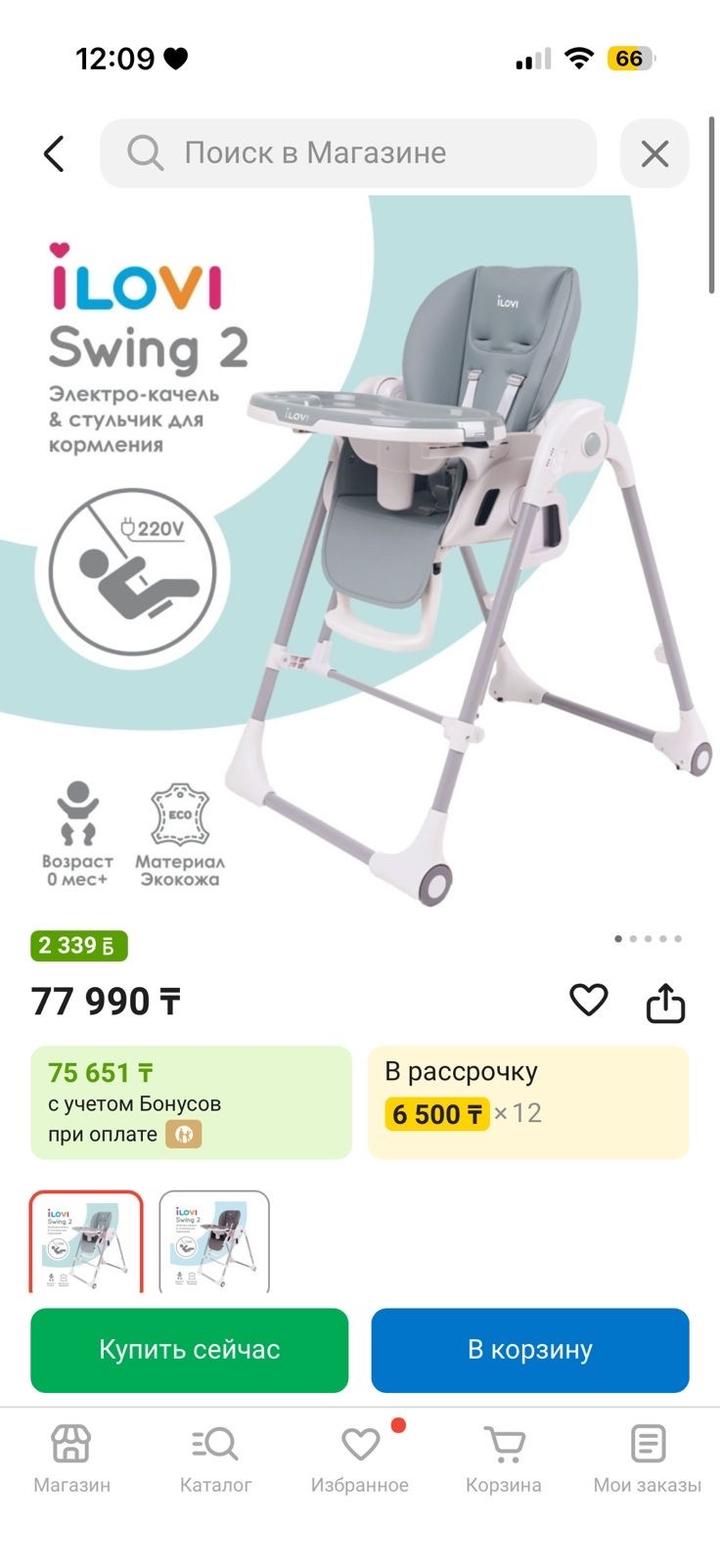
Task: Add the product to favorites with the heart
Action: coord(588,1000)
